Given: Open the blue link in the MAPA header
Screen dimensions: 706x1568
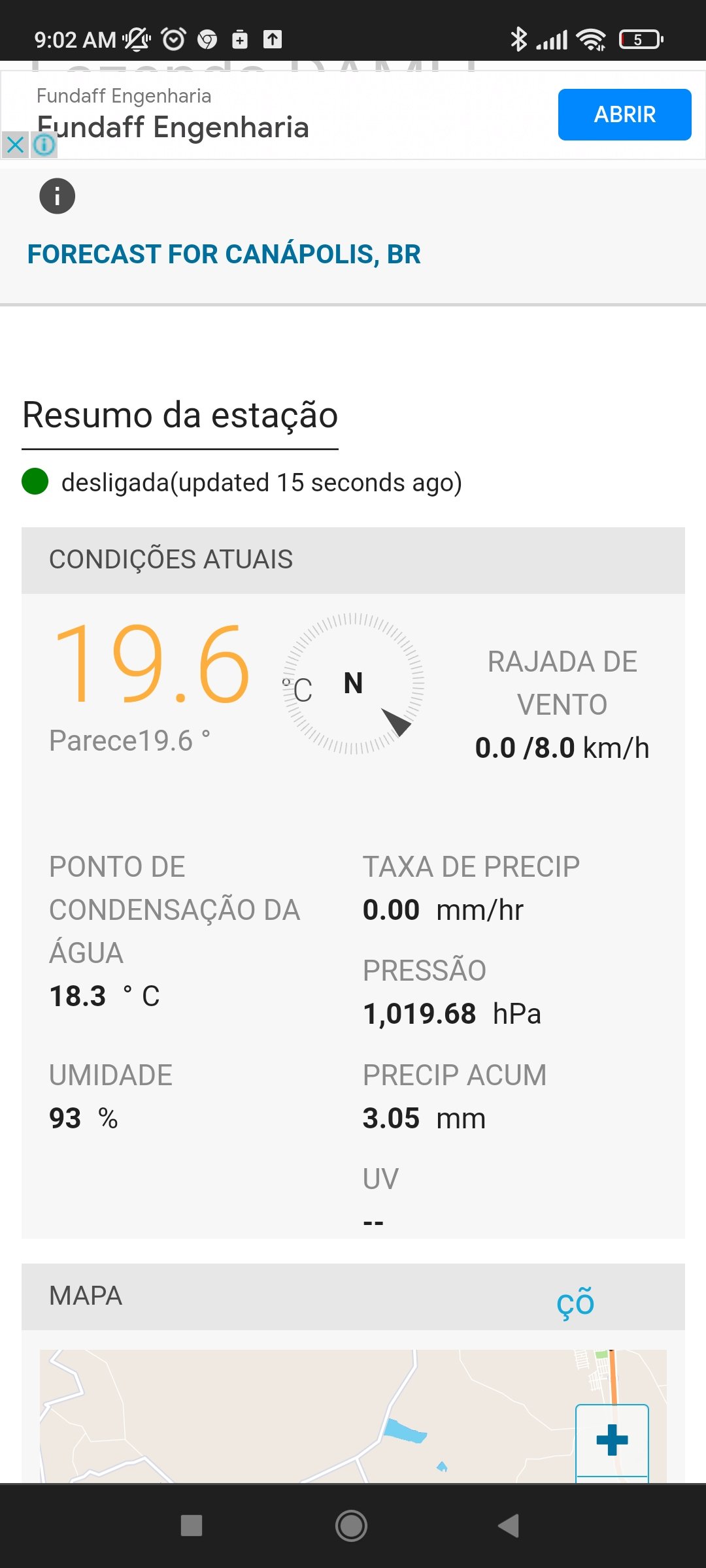Looking at the screenshot, I should click(x=575, y=1301).
